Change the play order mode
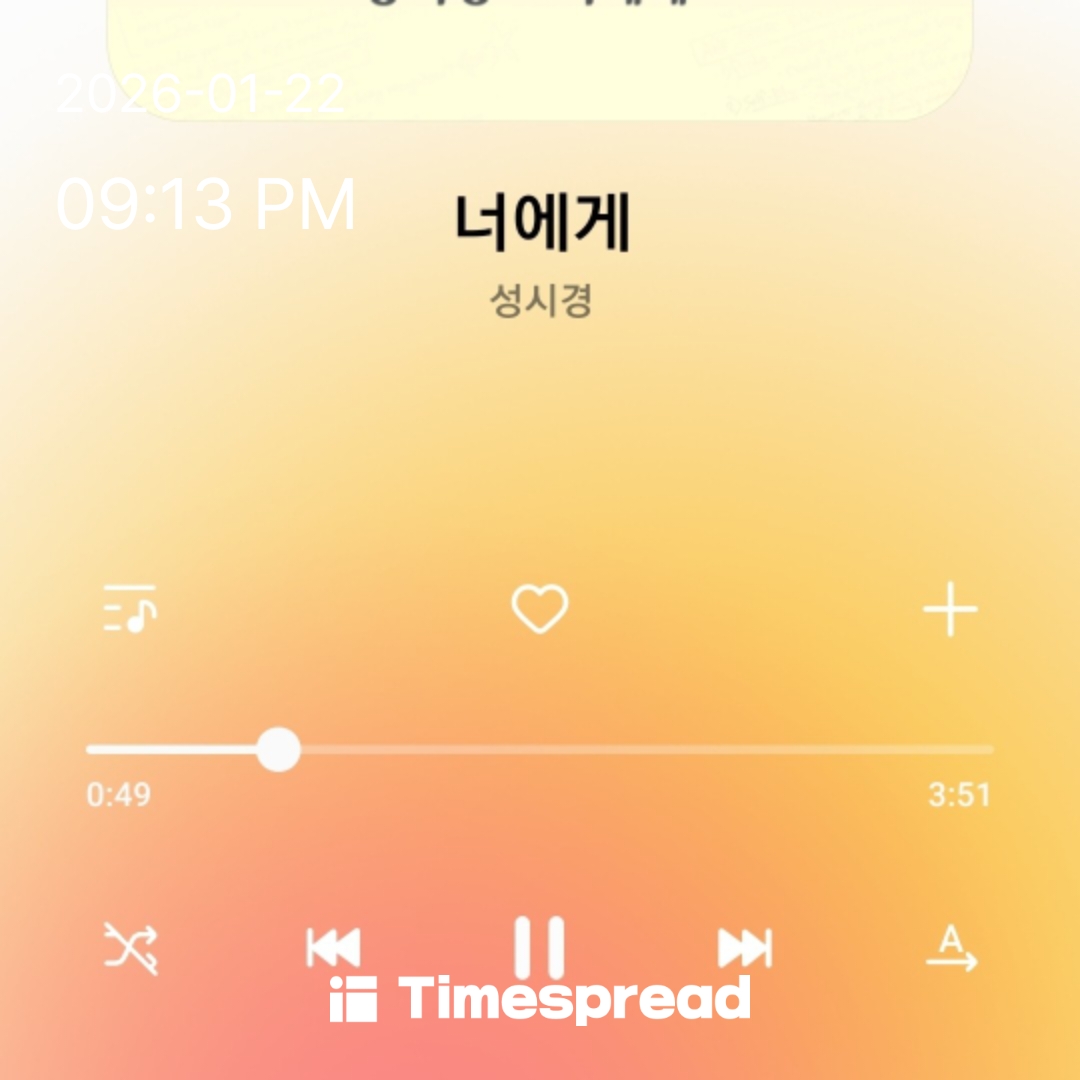1080x1080 pixels. click(x=951, y=948)
